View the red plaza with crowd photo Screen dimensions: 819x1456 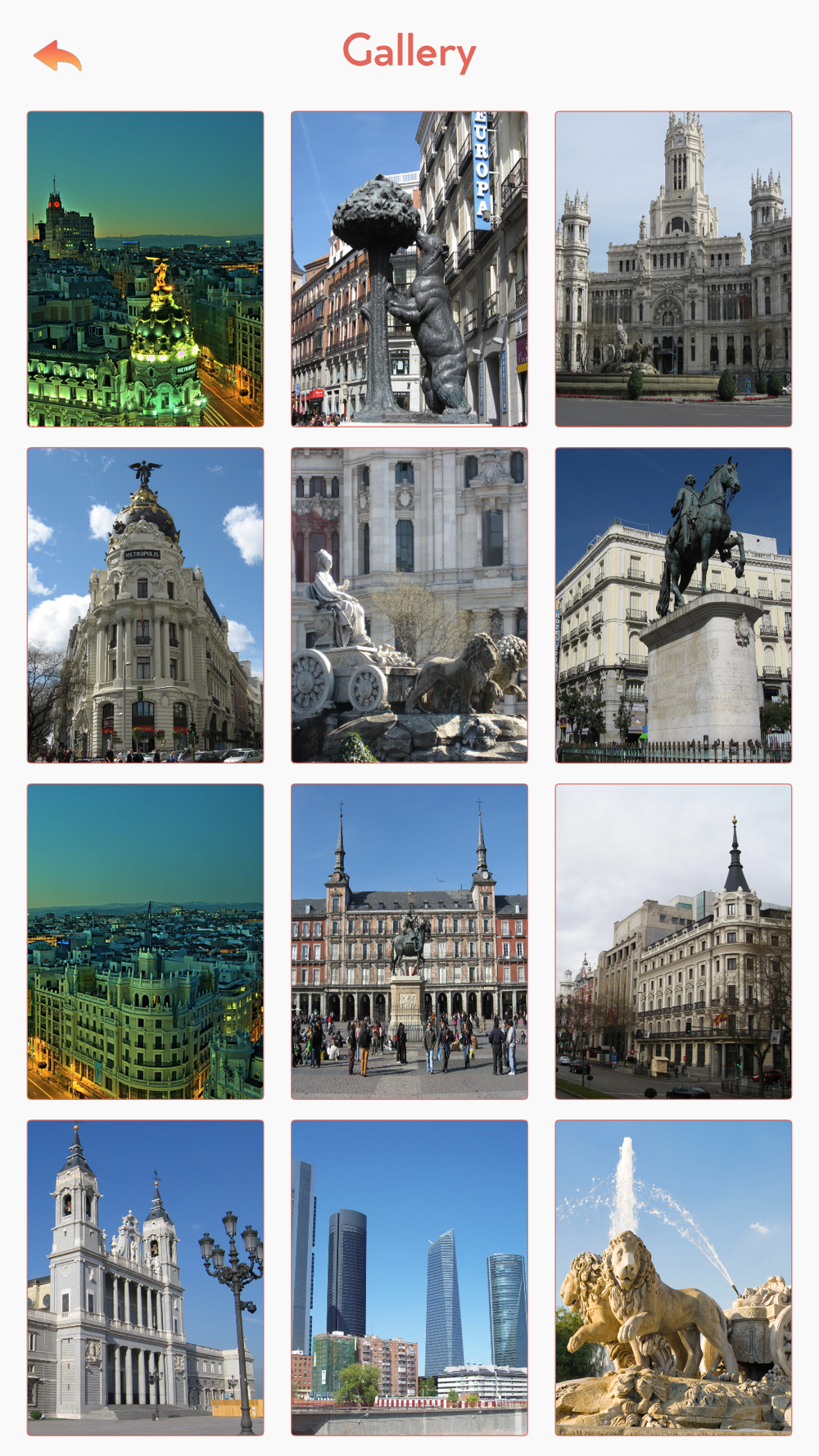[x=409, y=942]
